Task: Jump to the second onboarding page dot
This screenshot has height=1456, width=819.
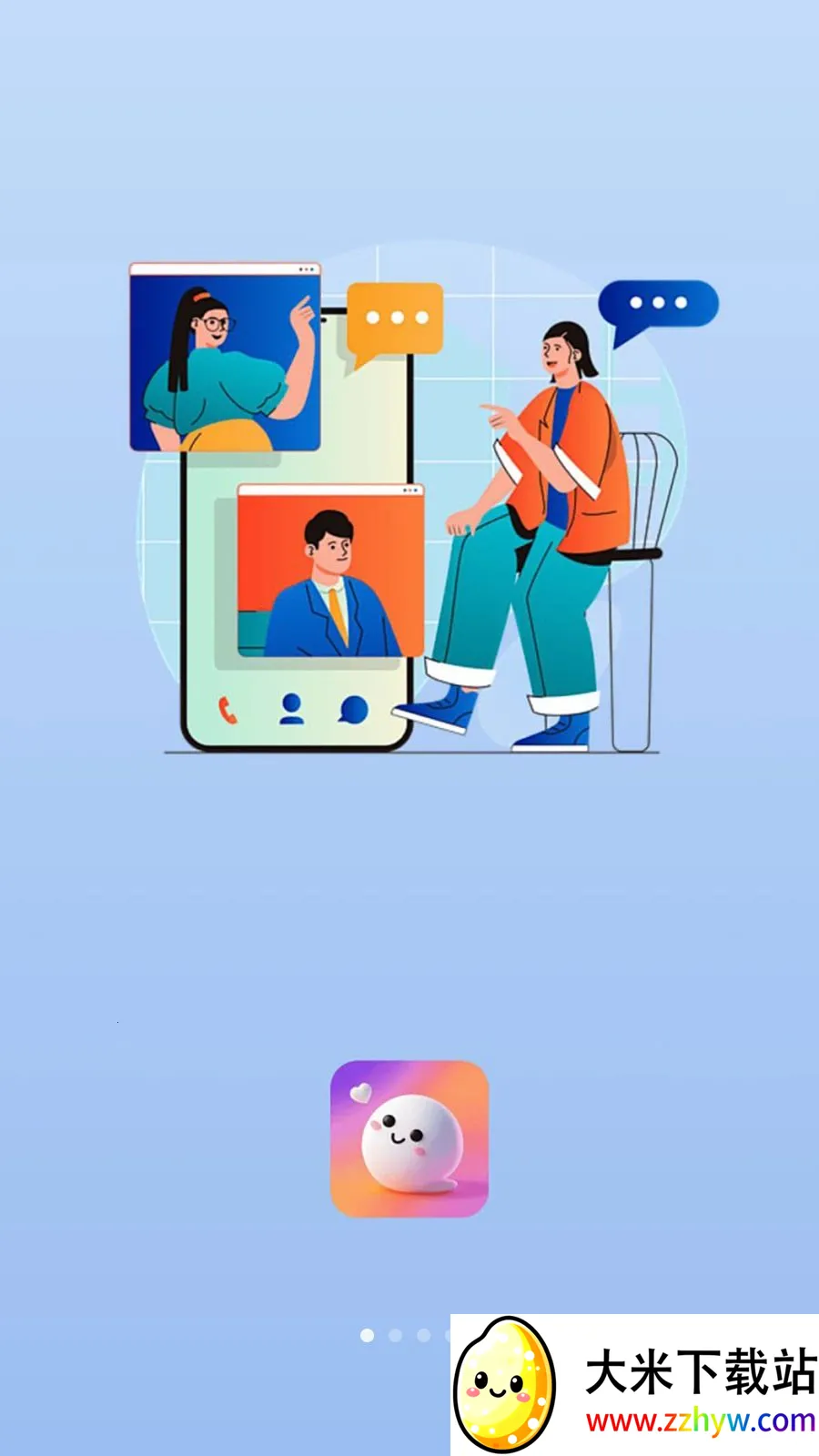Action: tap(395, 1335)
